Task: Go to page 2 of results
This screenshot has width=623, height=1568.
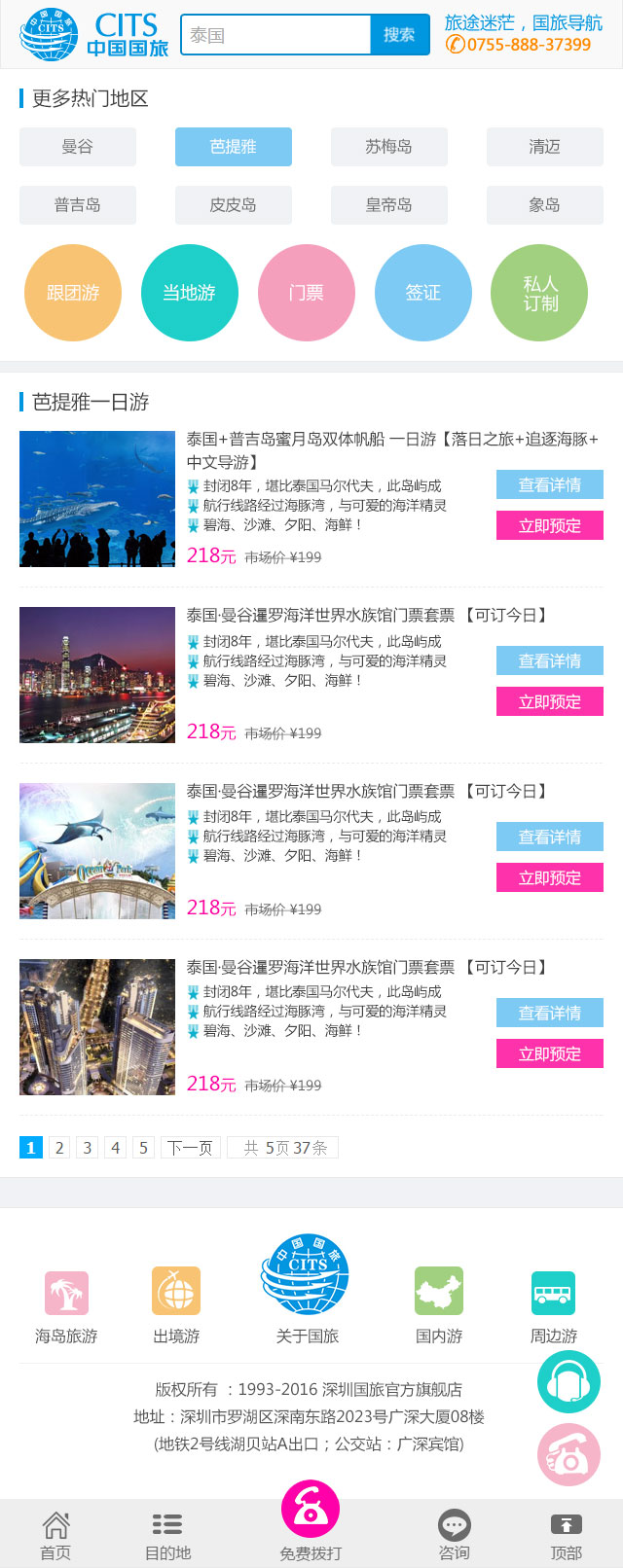Action: 59,1148
